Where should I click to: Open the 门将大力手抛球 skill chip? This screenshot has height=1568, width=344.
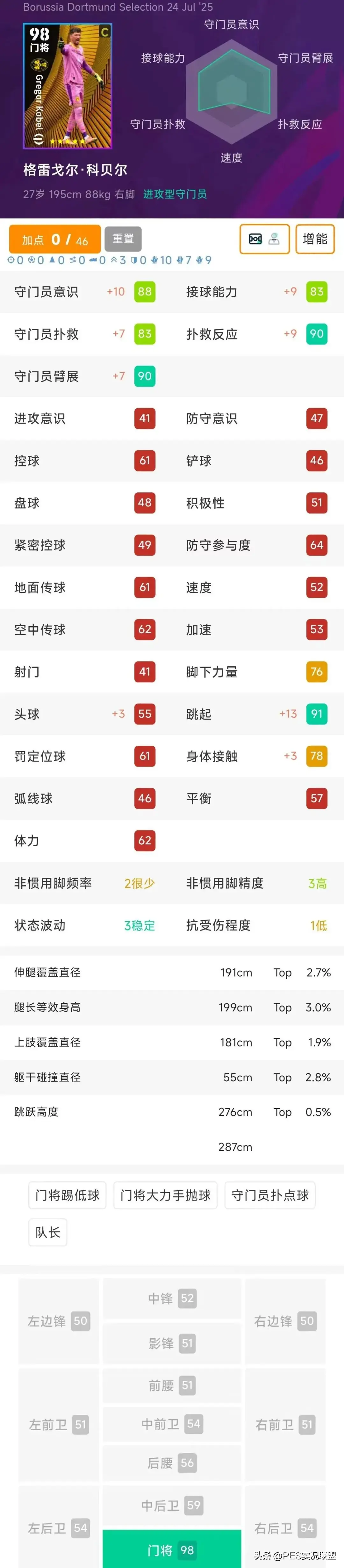point(166,1195)
